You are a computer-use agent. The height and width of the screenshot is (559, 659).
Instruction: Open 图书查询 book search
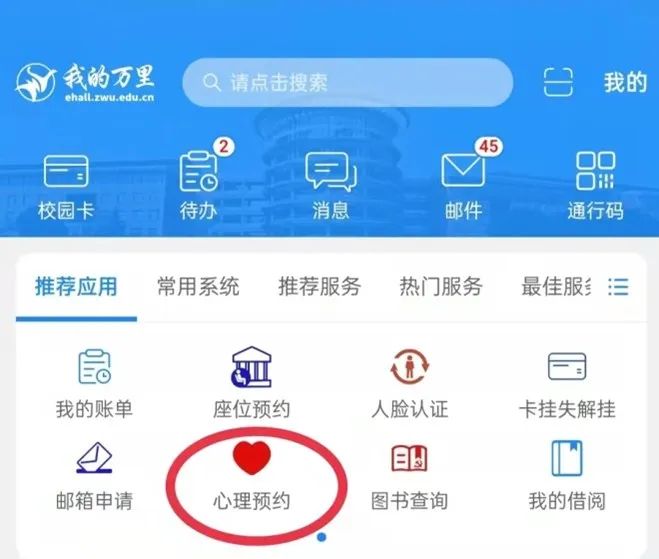point(409,477)
